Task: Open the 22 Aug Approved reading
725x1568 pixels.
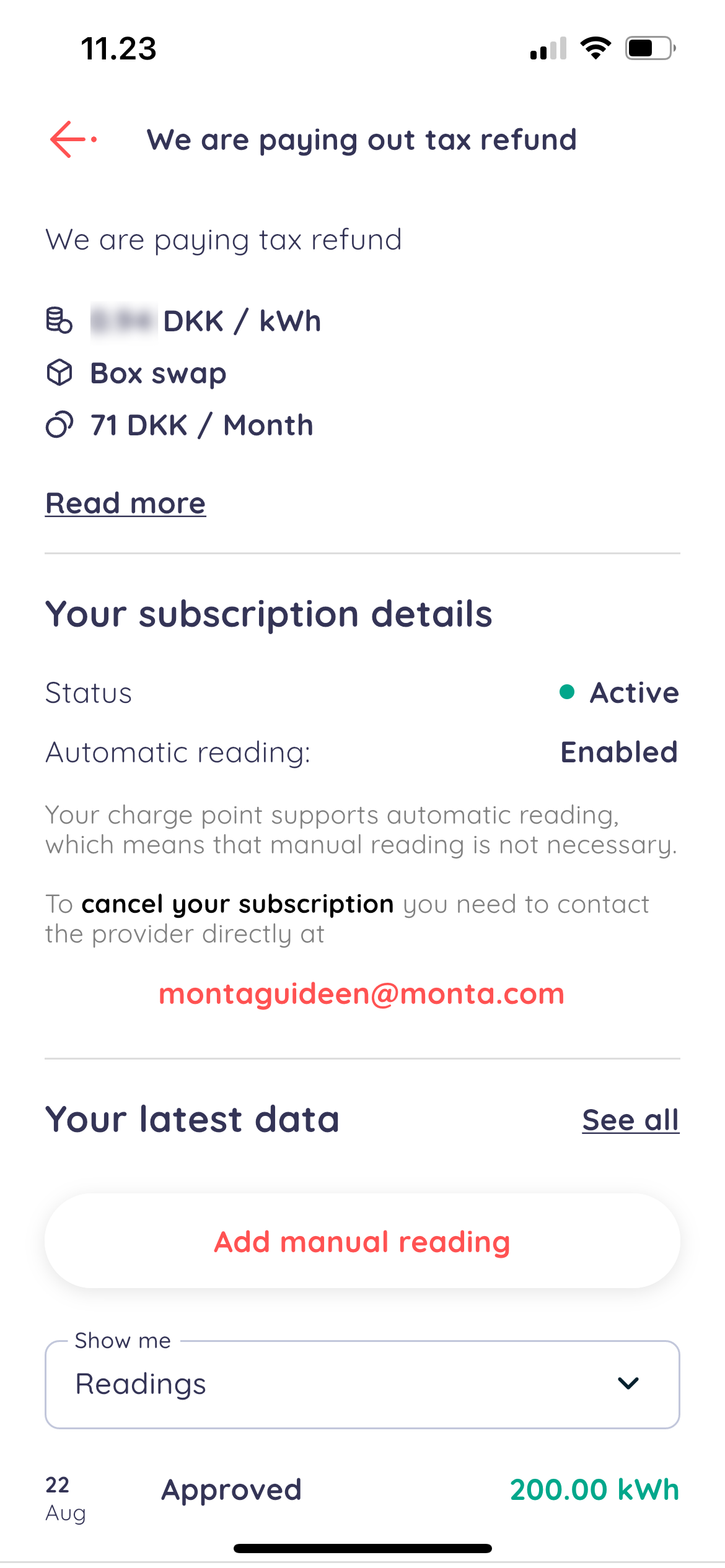Action: (x=362, y=1491)
